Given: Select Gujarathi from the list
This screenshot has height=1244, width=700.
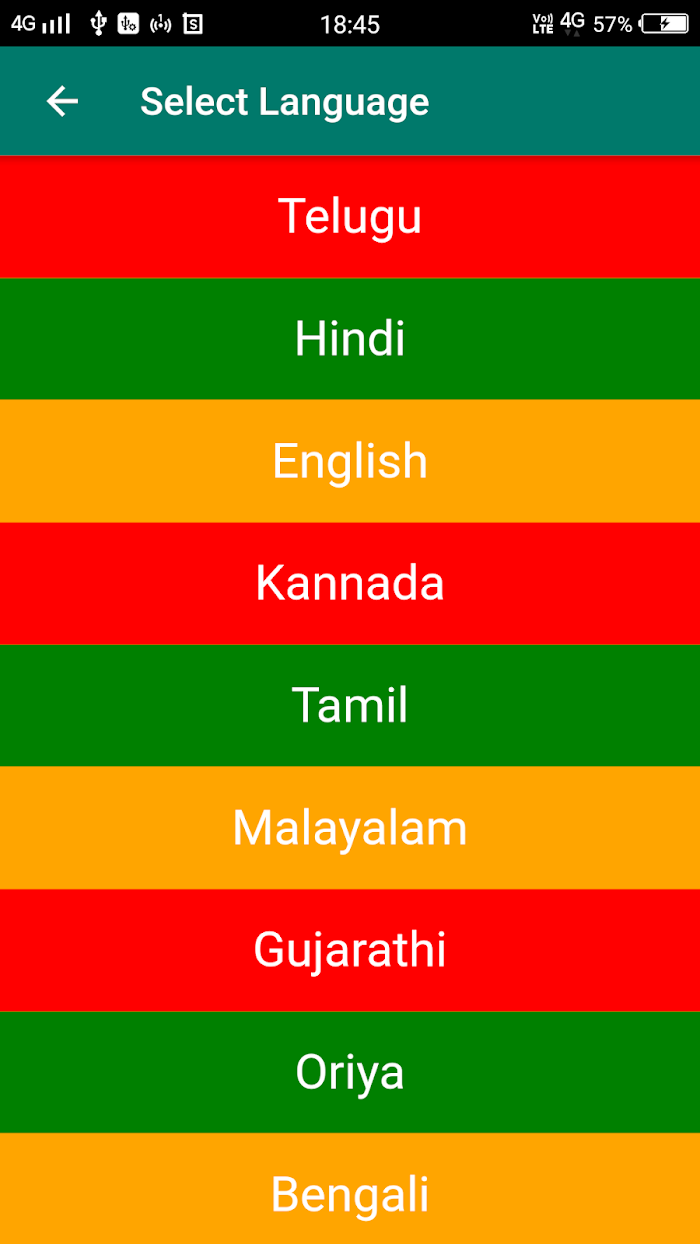Looking at the screenshot, I should coord(350,950).
